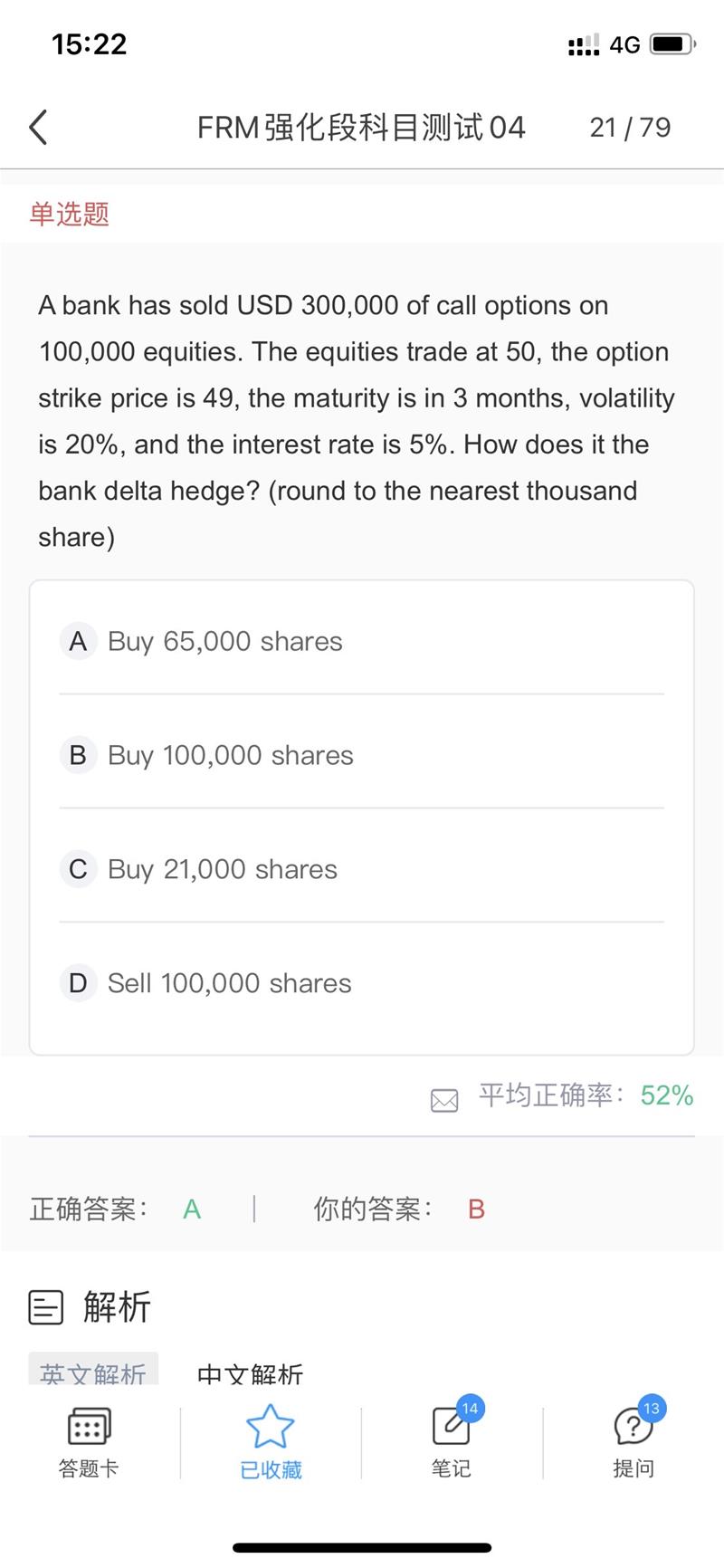Select option A Buy 65,000 shares
Image resolution: width=724 pixels, height=1568 pixels.
click(361, 641)
